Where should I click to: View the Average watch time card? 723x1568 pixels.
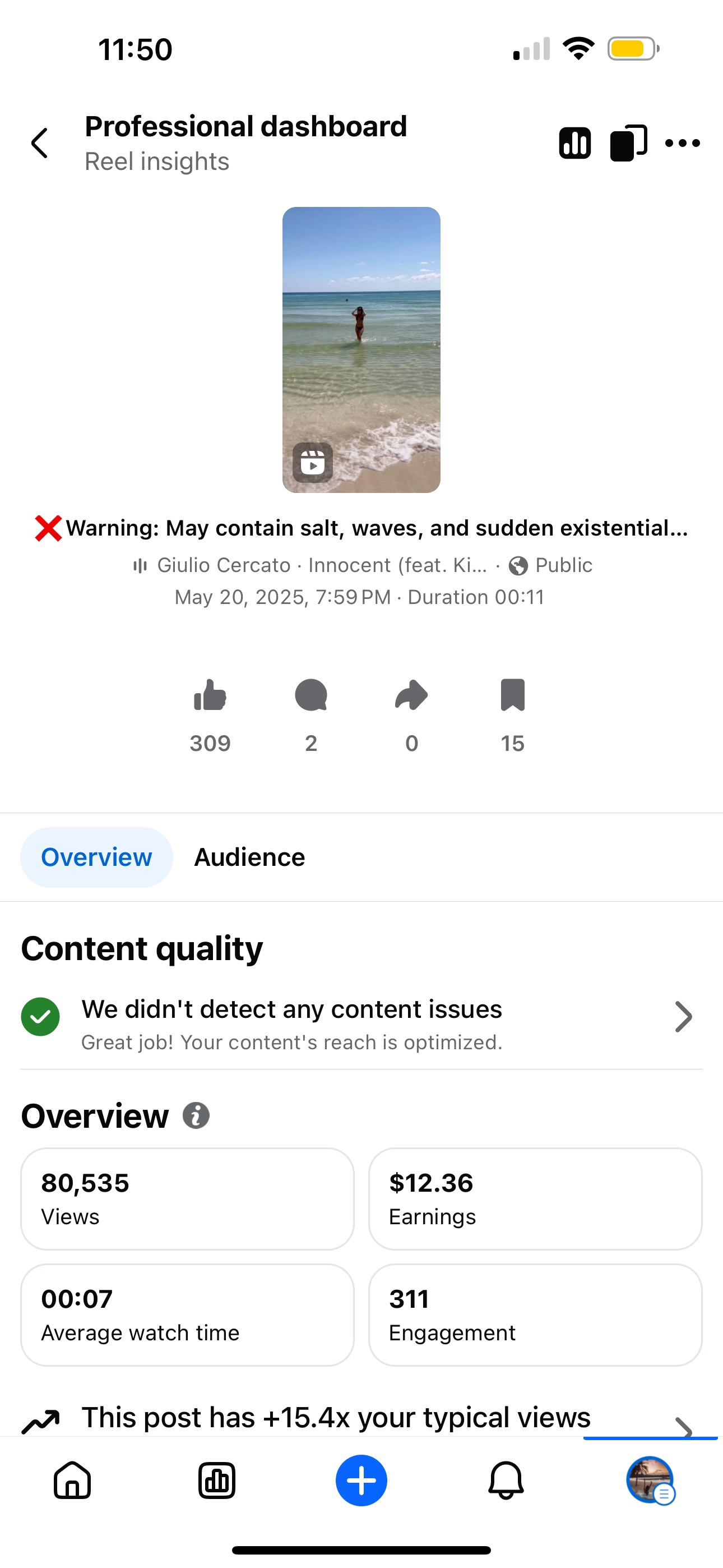pos(187,1315)
